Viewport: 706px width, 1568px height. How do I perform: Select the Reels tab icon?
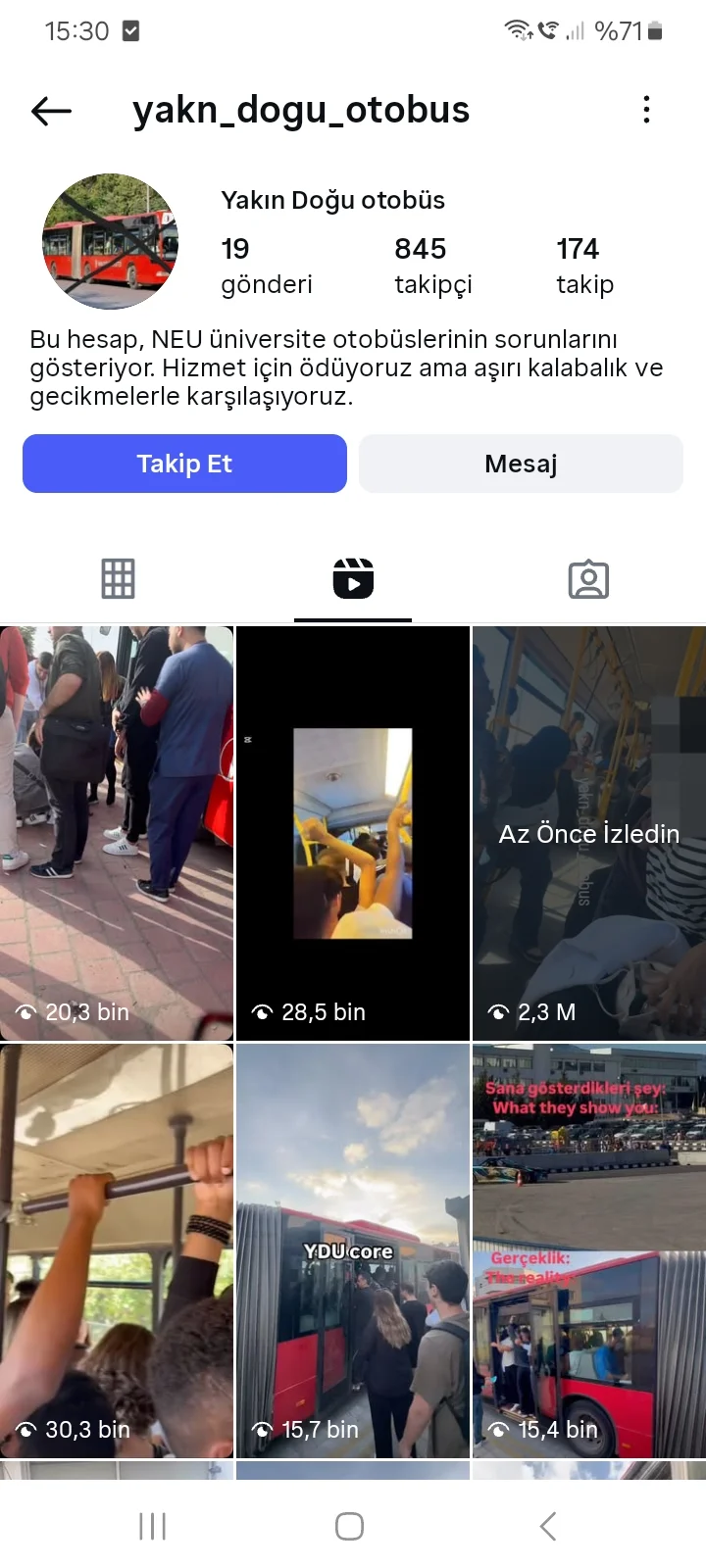[353, 578]
